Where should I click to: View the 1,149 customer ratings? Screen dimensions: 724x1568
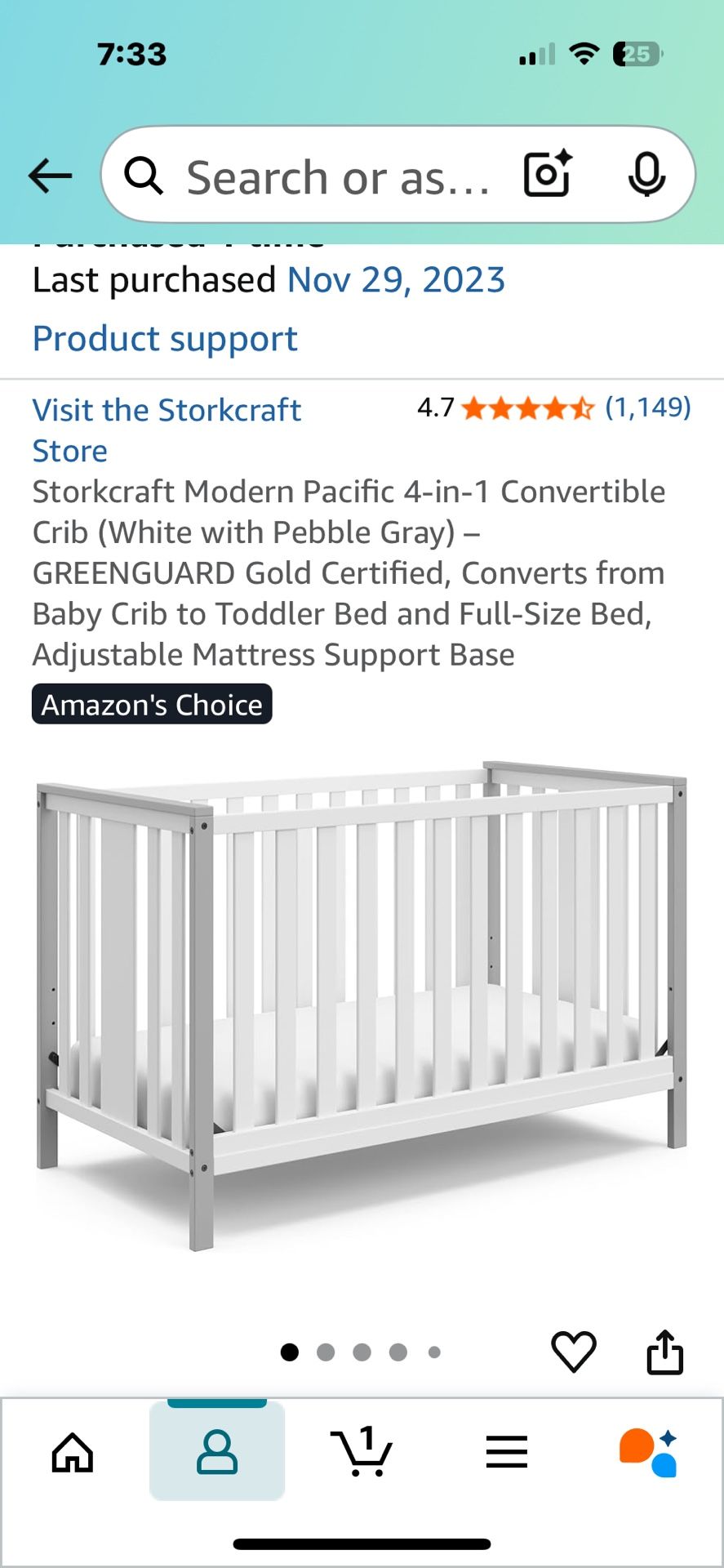point(647,407)
